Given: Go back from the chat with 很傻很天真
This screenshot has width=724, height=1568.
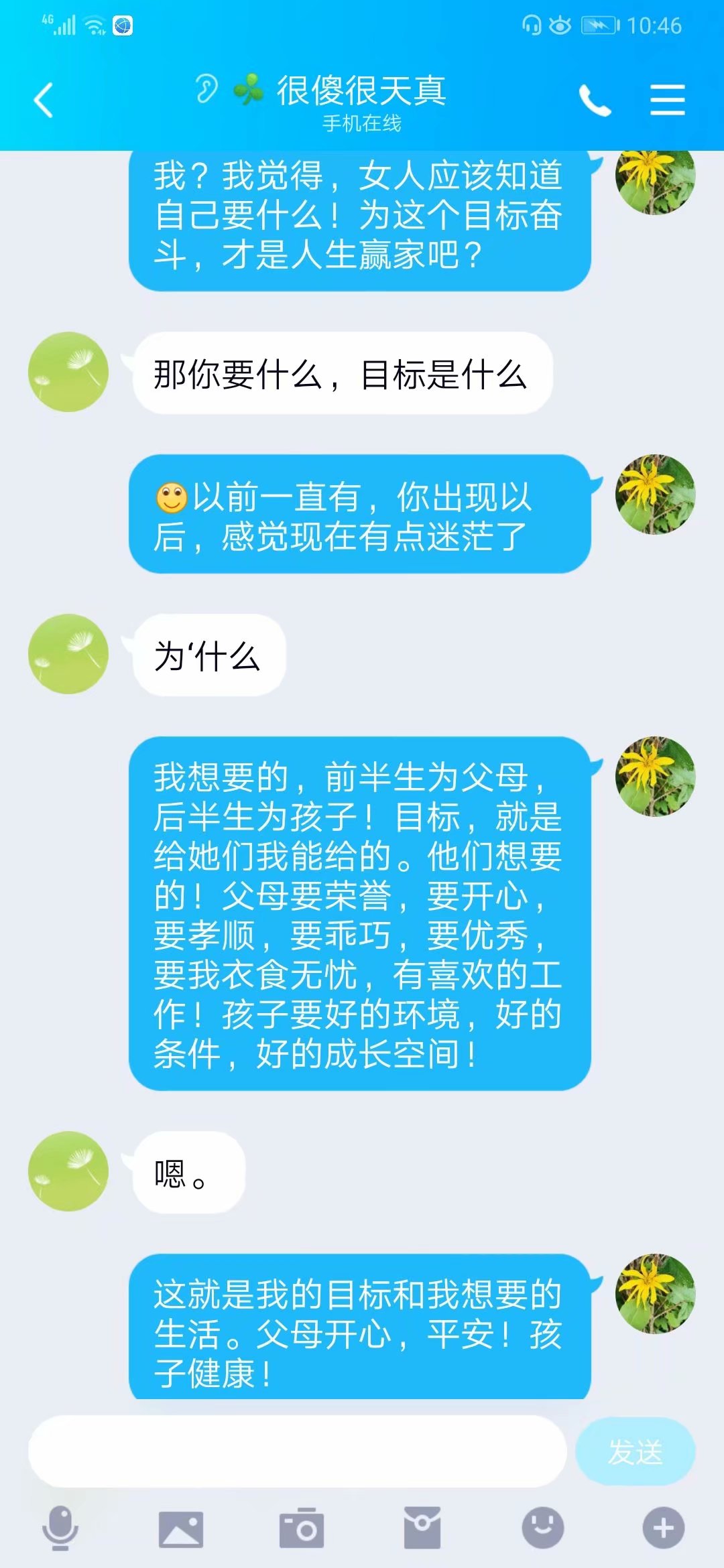Looking at the screenshot, I should [x=44, y=101].
